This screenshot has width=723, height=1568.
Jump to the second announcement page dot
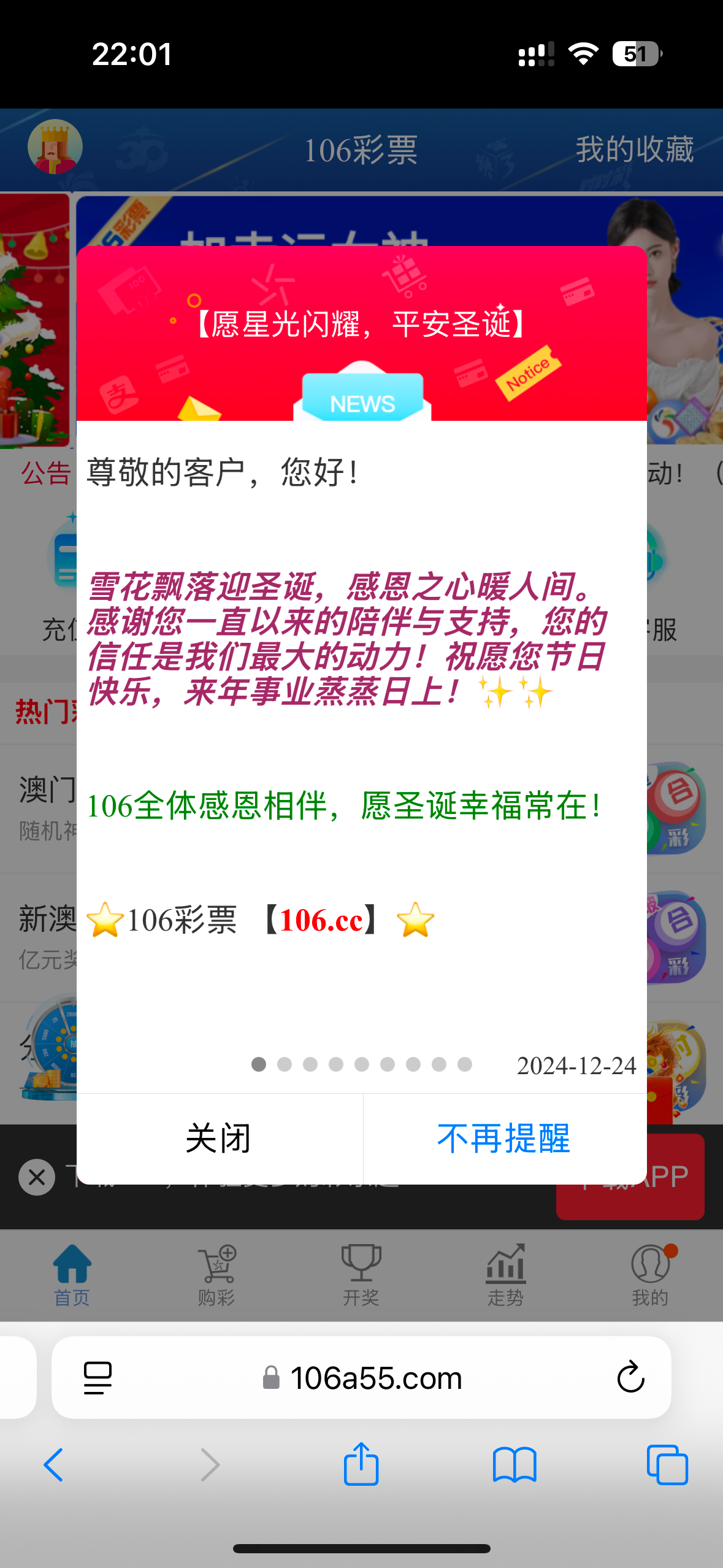pos(285,1064)
